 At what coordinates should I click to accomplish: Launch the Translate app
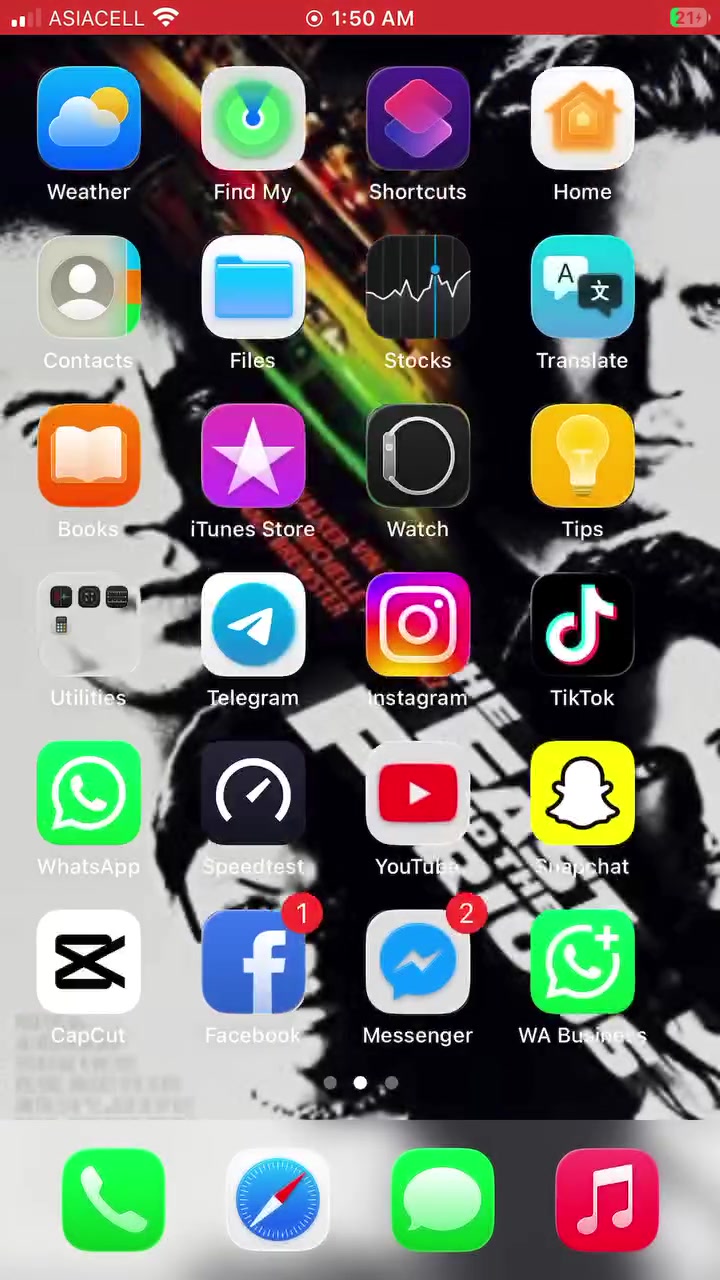point(582,287)
